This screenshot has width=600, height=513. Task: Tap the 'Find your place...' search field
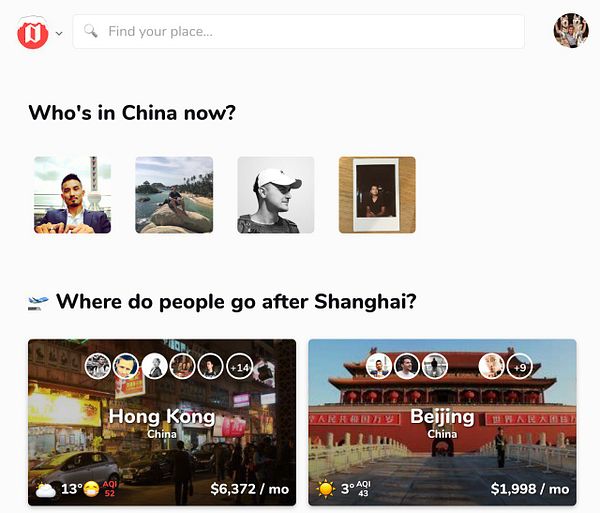coord(300,31)
